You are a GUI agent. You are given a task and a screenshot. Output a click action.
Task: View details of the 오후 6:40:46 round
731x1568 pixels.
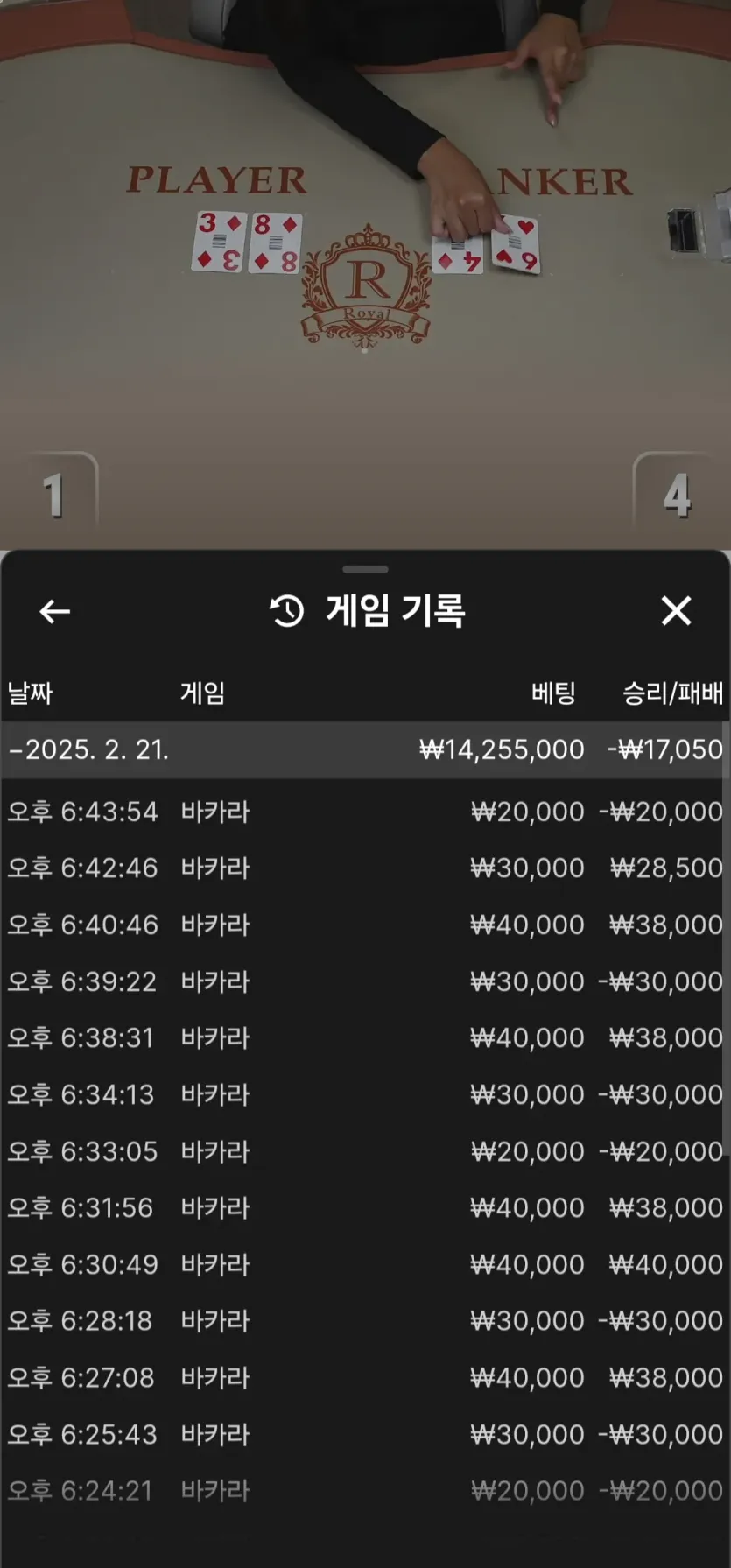pyautogui.click(x=363, y=925)
